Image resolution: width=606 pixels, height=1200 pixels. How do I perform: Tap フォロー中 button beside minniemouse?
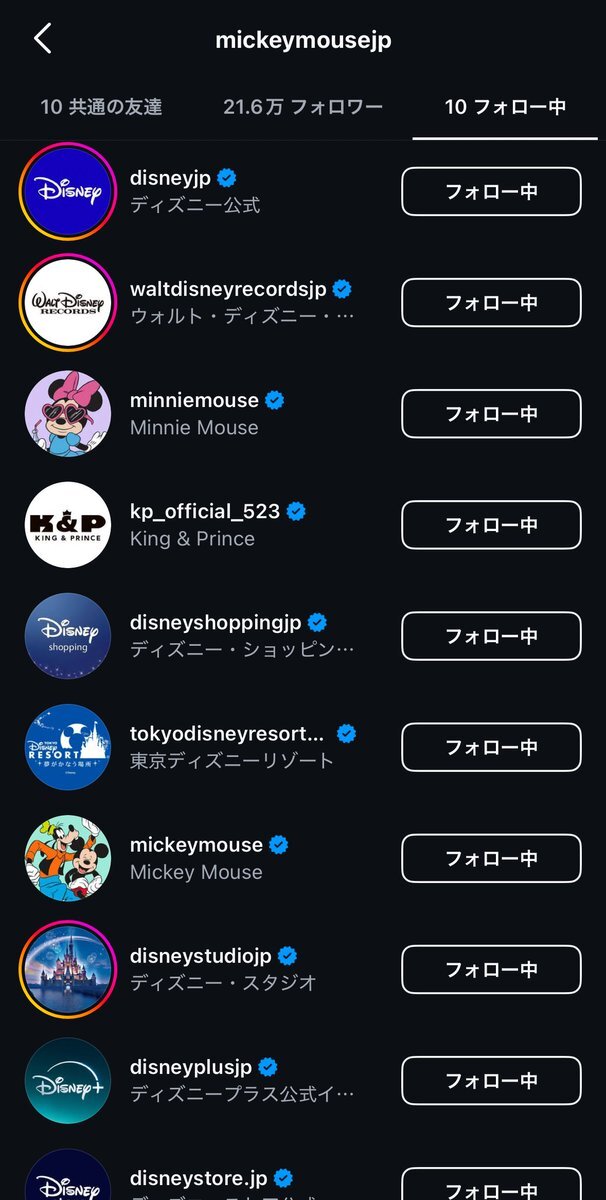coord(491,413)
